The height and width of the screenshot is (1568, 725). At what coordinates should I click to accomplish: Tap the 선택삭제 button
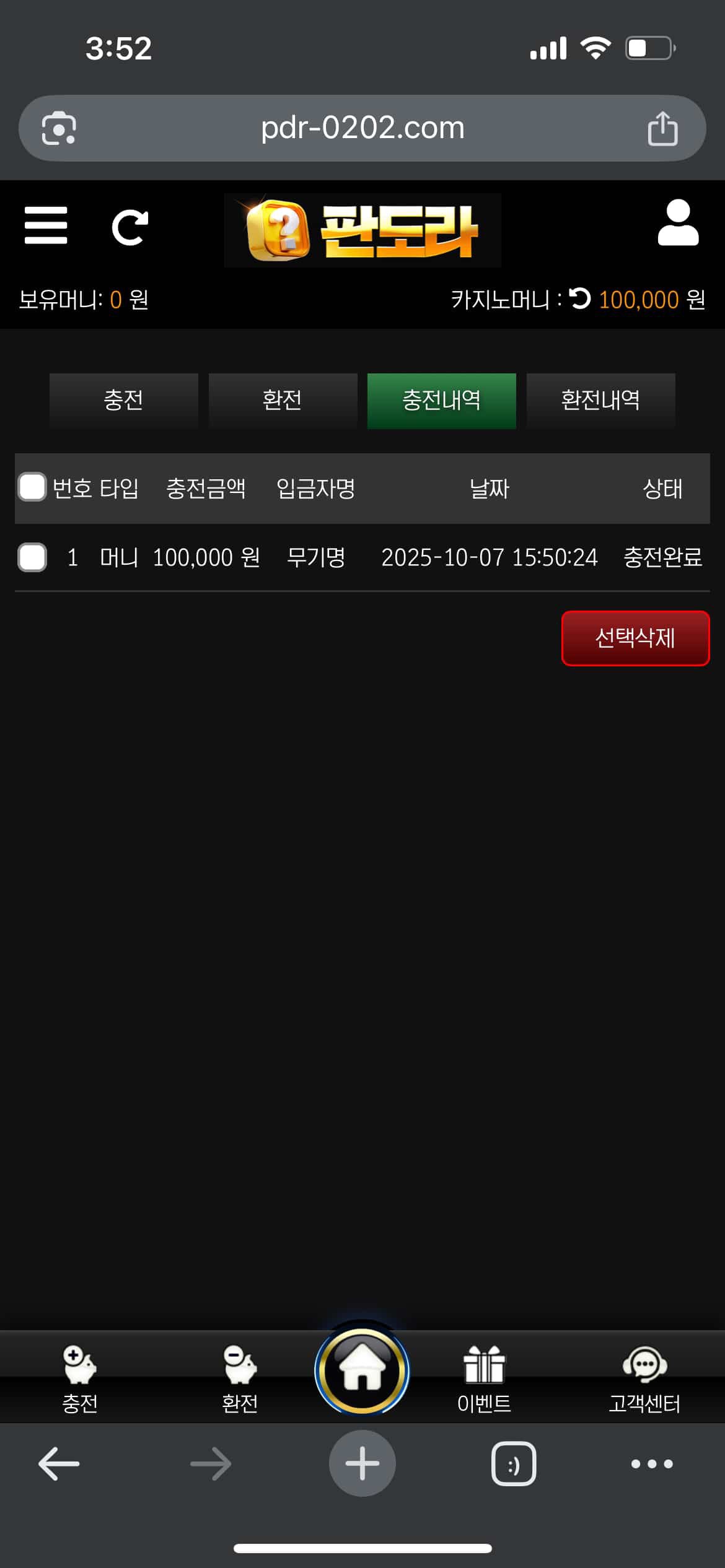click(x=635, y=638)
